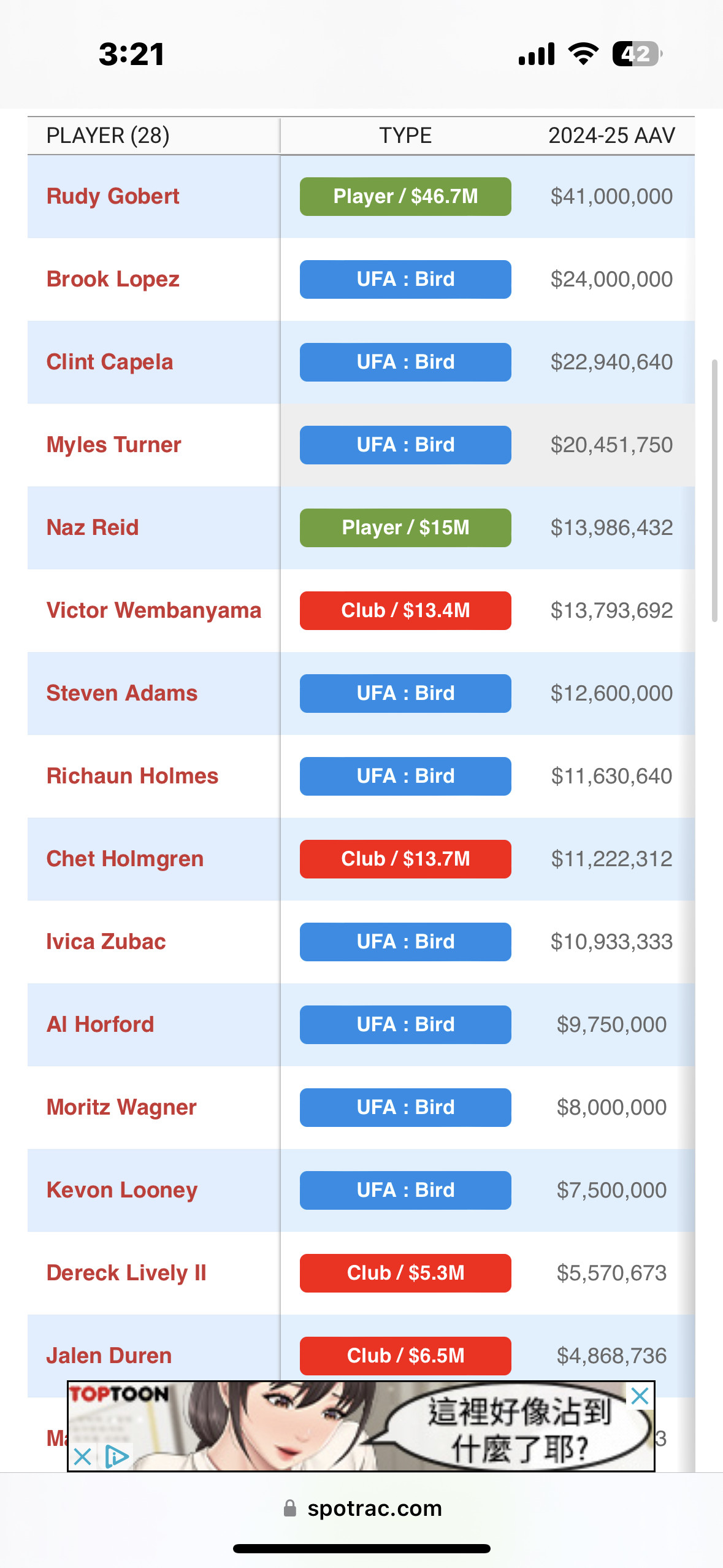The width and height of the screenshot is (723, 1568).
Task: Tap the Kevon Looney link
Action: click(x=122, y=1190)
